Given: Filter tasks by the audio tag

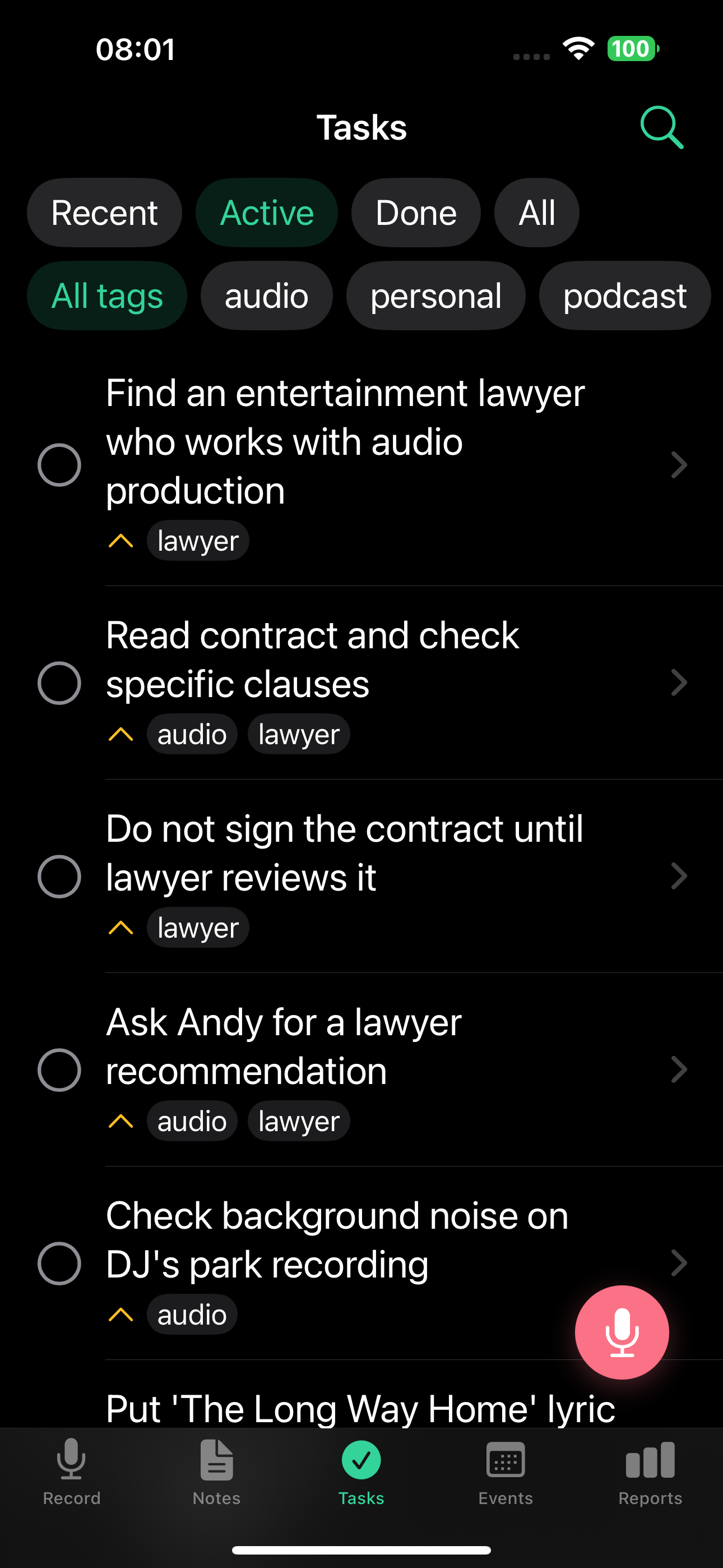Looking at the screenshot, I should tap(266, 296).
